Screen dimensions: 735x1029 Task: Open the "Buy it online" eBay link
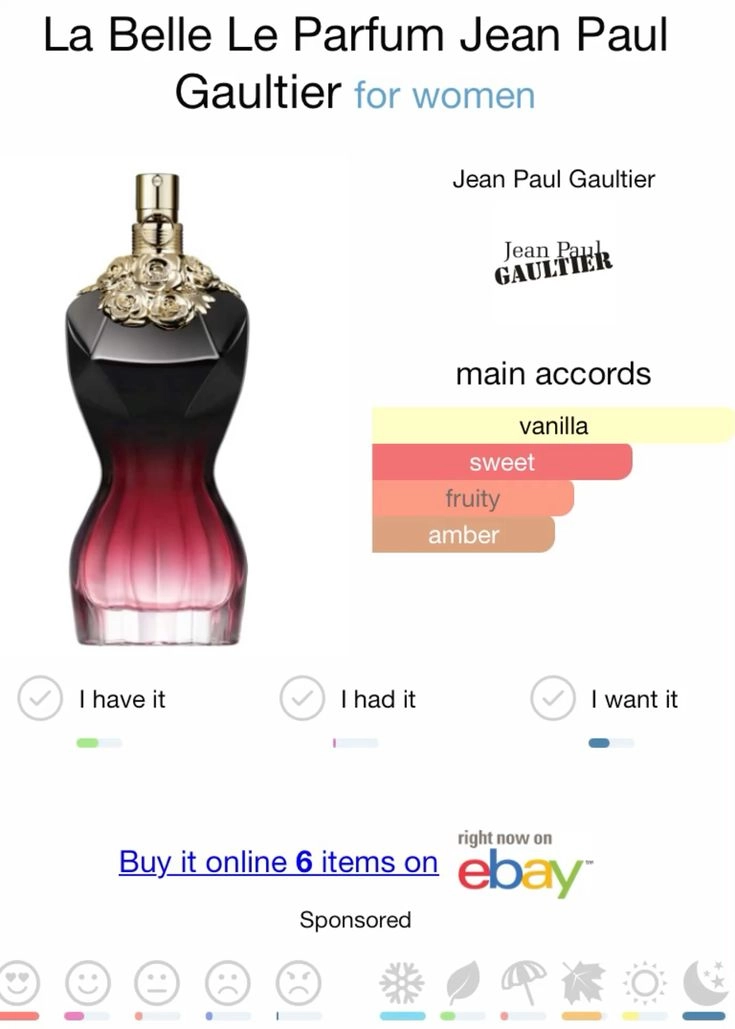pyautogui.click(x=278, y=862)
